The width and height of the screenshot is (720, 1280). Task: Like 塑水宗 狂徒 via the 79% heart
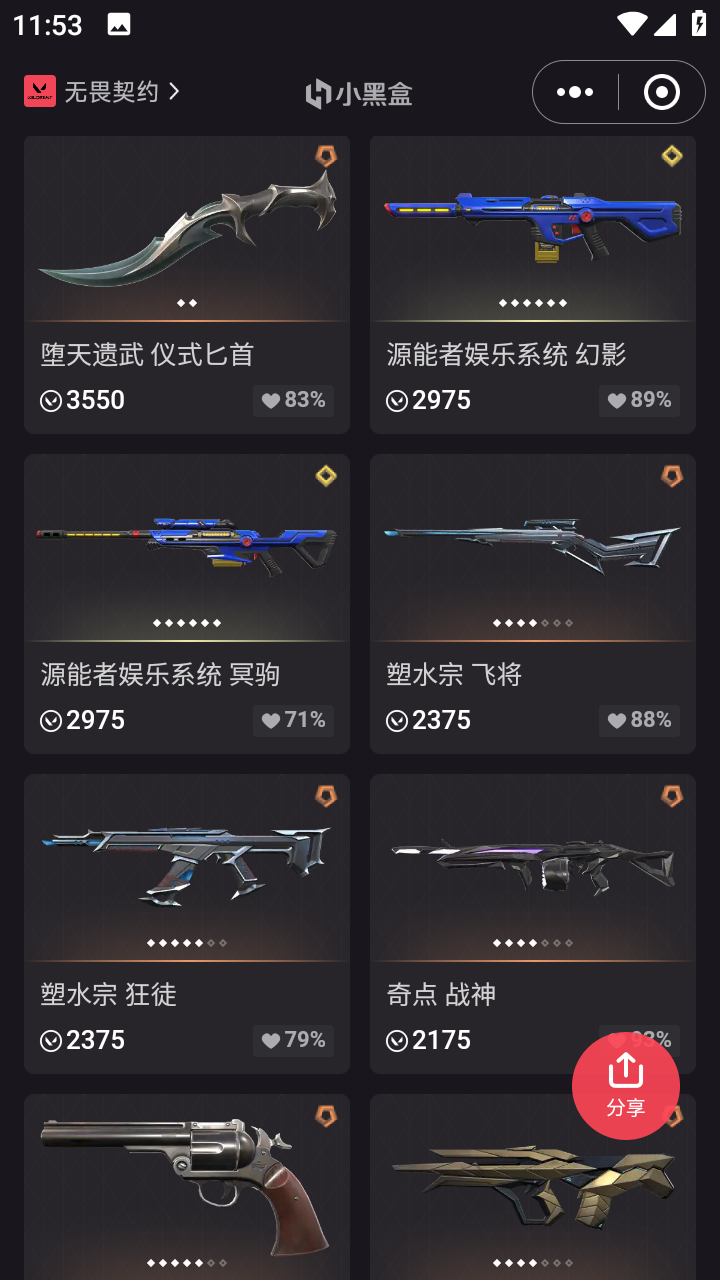point(293,1041)
